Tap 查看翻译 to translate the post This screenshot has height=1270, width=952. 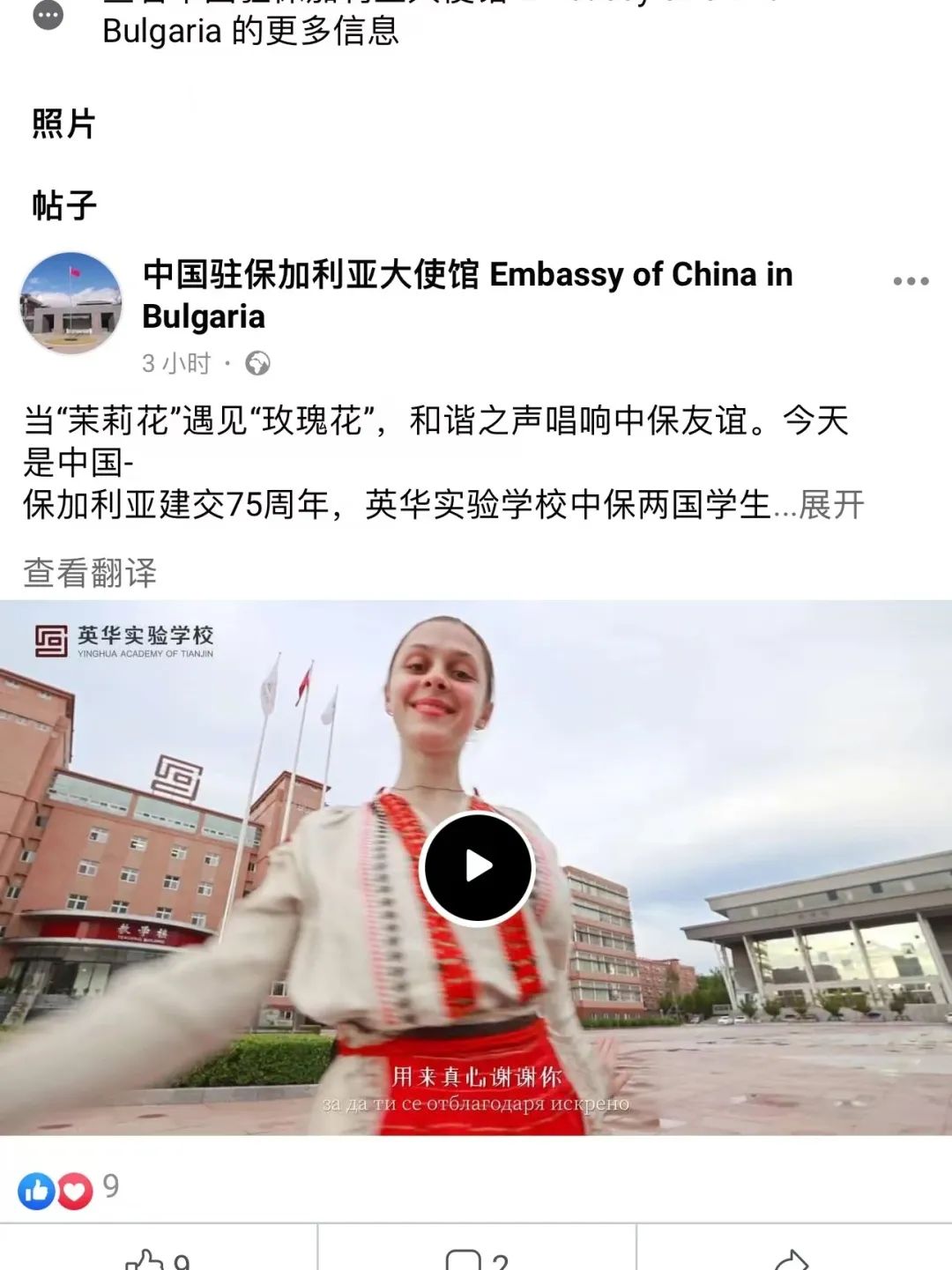[x=90, y=573]
